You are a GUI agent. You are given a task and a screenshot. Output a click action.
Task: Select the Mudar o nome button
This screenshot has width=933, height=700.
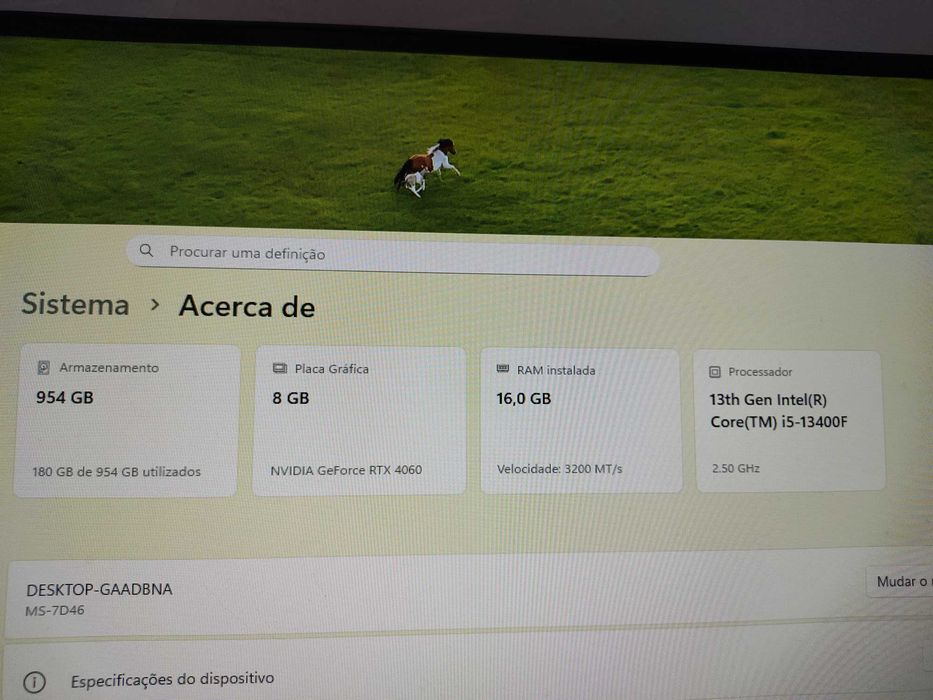(901, 582)
